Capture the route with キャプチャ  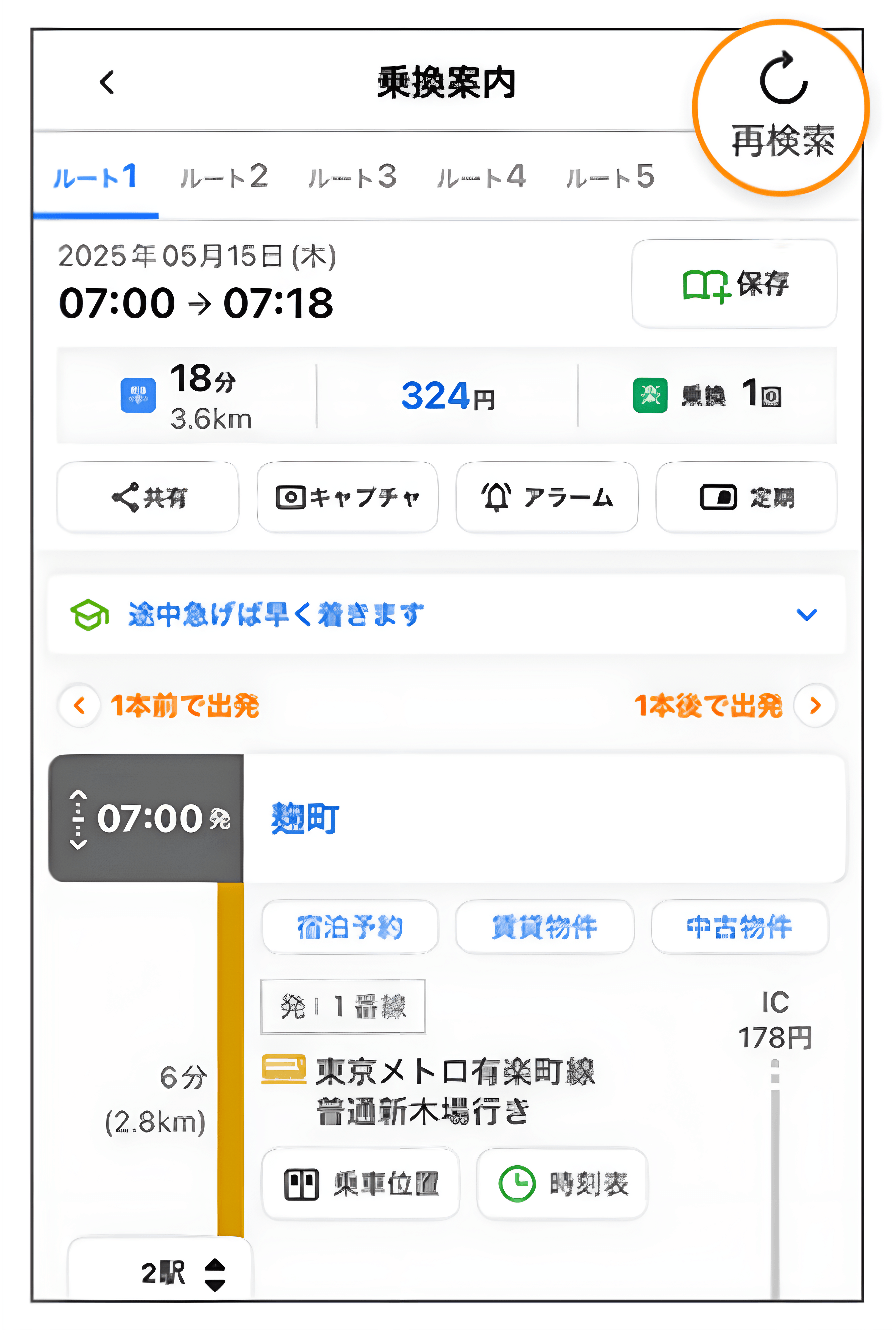pos(347,497)
